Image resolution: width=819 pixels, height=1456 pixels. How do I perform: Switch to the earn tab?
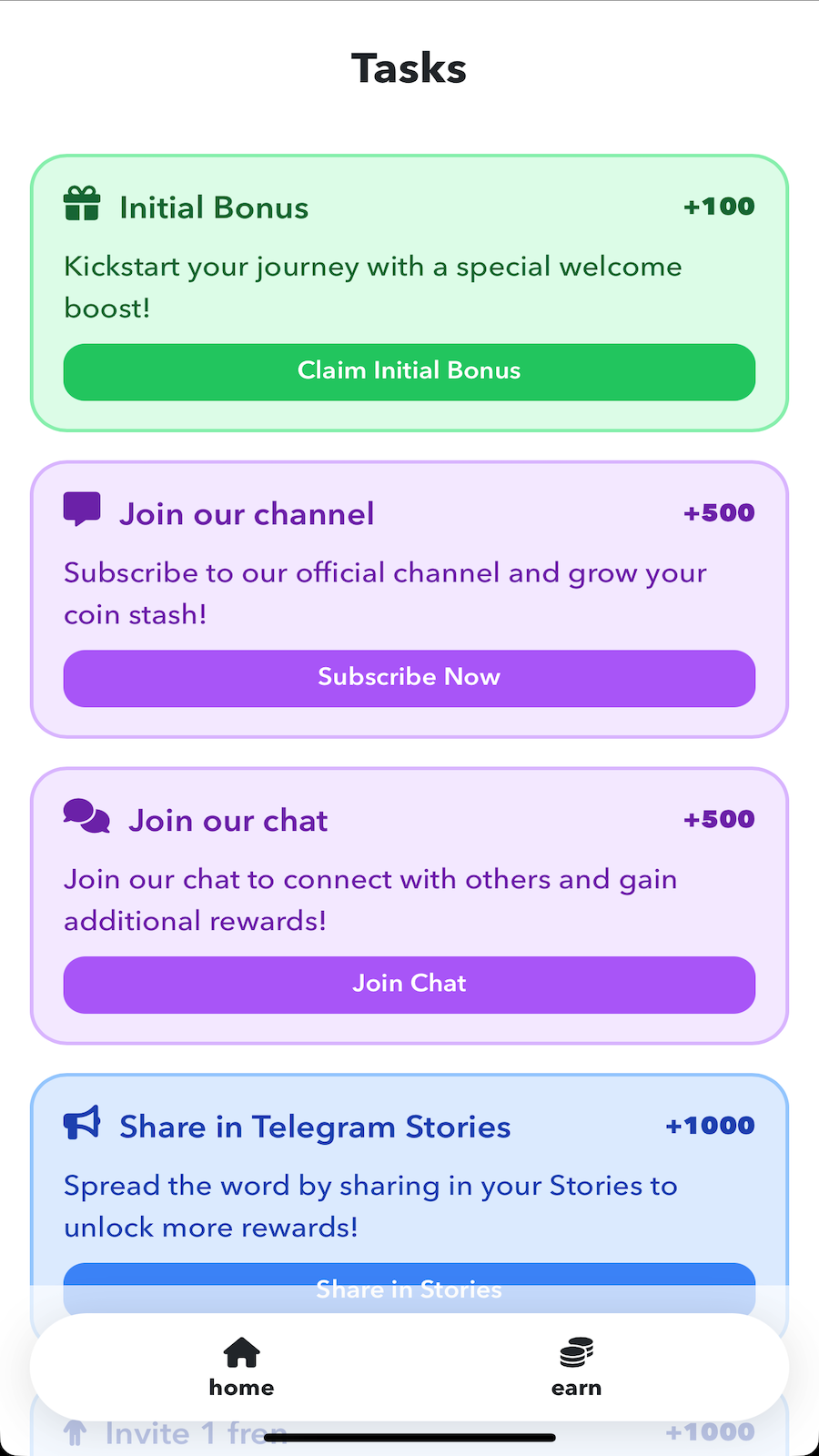tap(576, 1367)
